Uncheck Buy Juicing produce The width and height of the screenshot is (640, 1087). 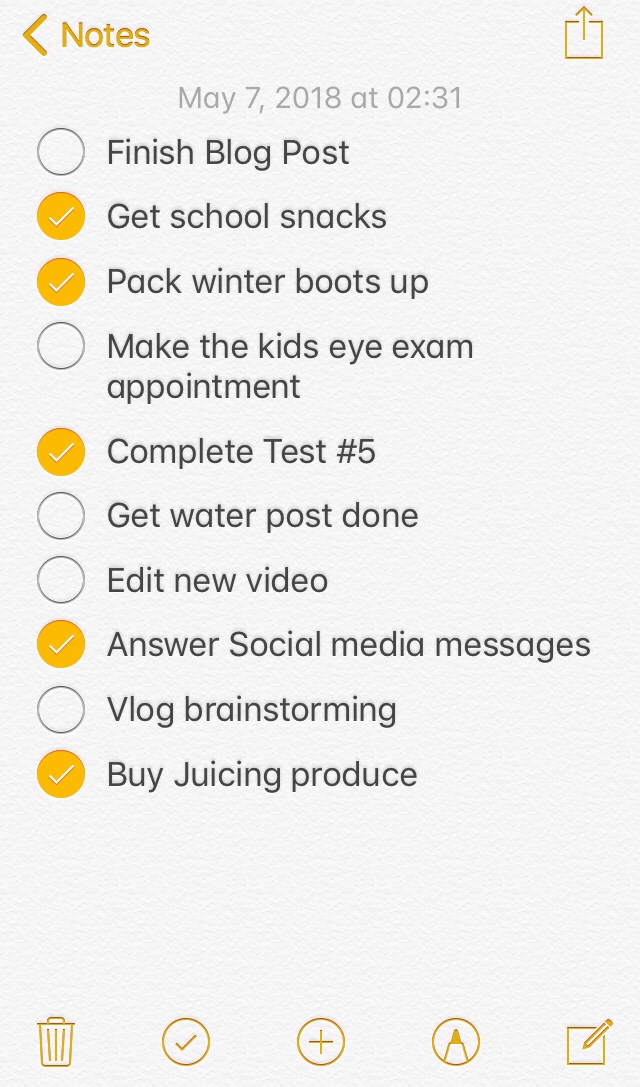61,775
